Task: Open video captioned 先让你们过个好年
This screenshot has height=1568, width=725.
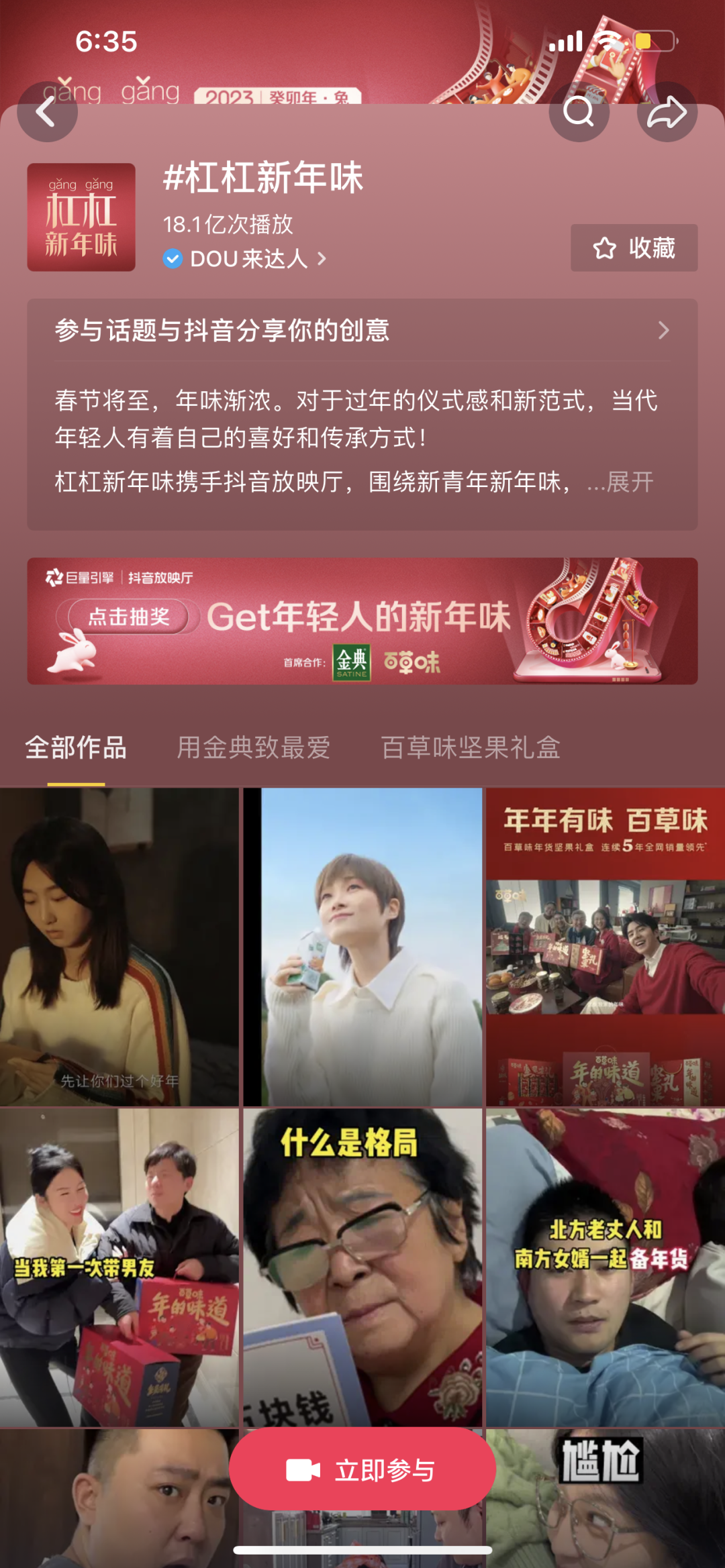Action: 119,947
